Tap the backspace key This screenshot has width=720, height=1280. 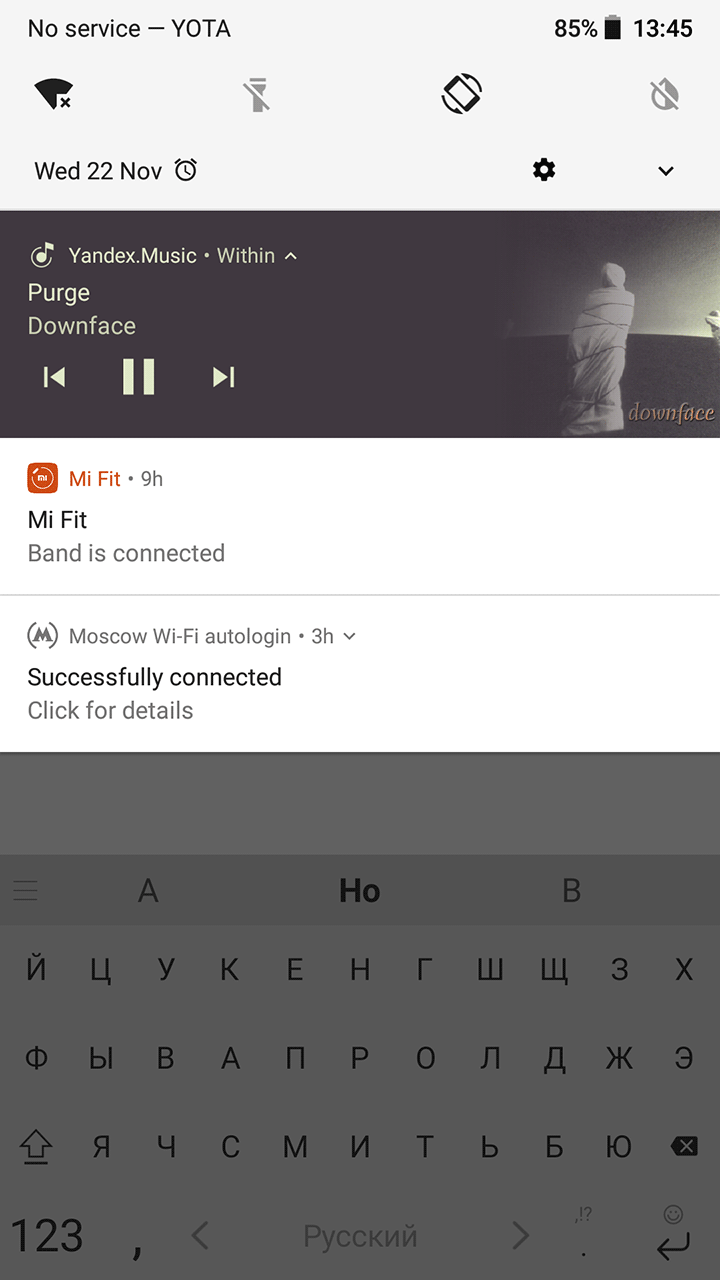click(x=684, y=1147)
